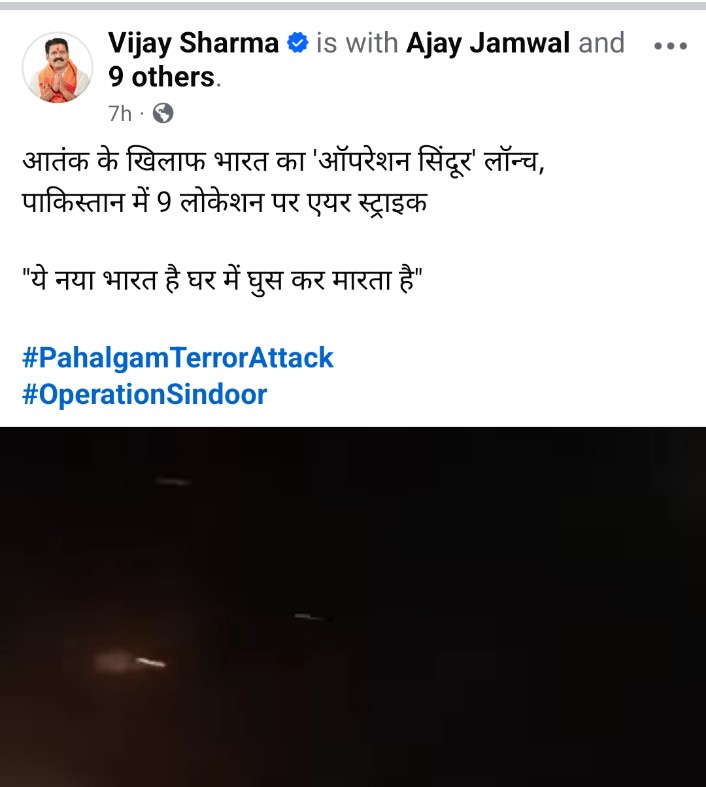
Task: Open the #OperationSindoor hashtag
Action: pyautogui.click(x=144, y=394)
